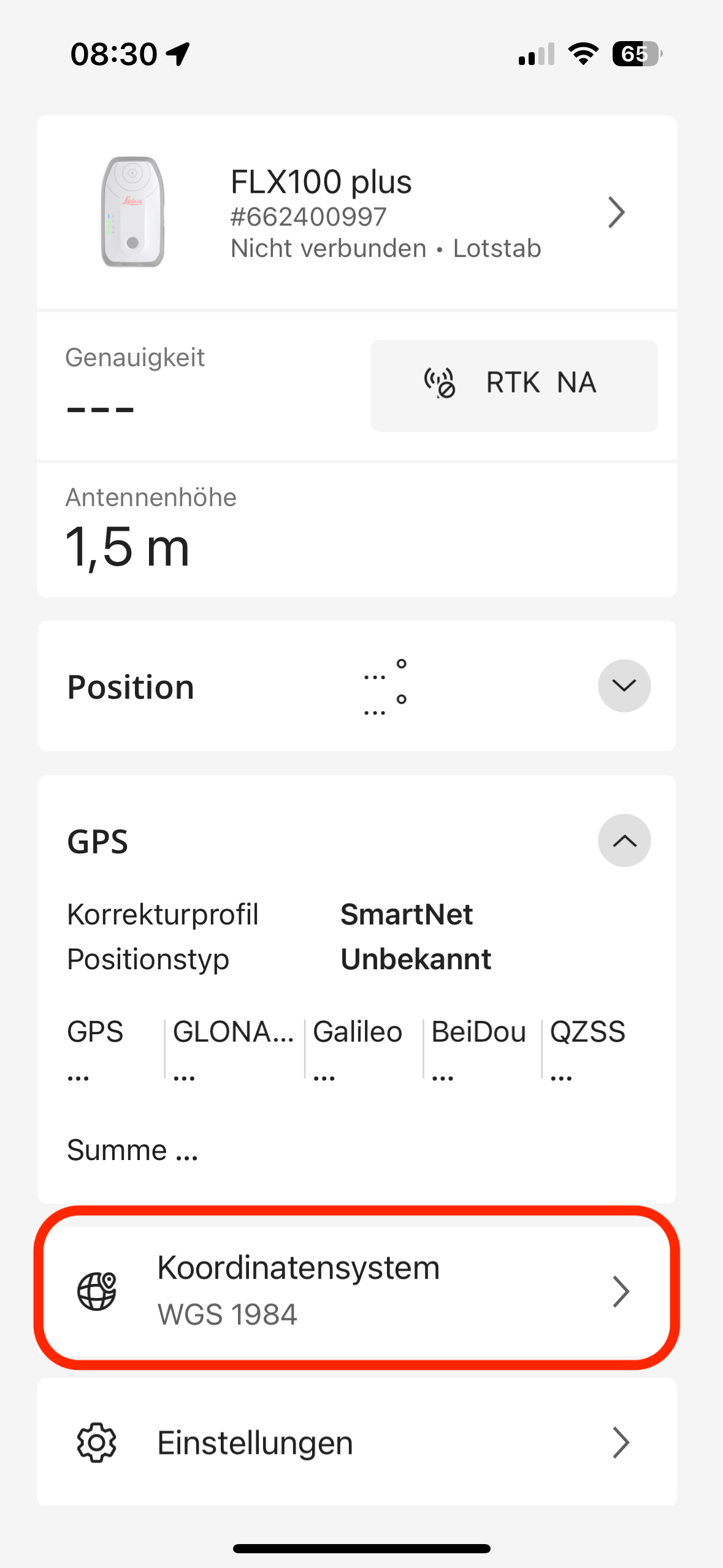Open Einstellungen
The image size is (723, 1568).
tap(356, 1442)
